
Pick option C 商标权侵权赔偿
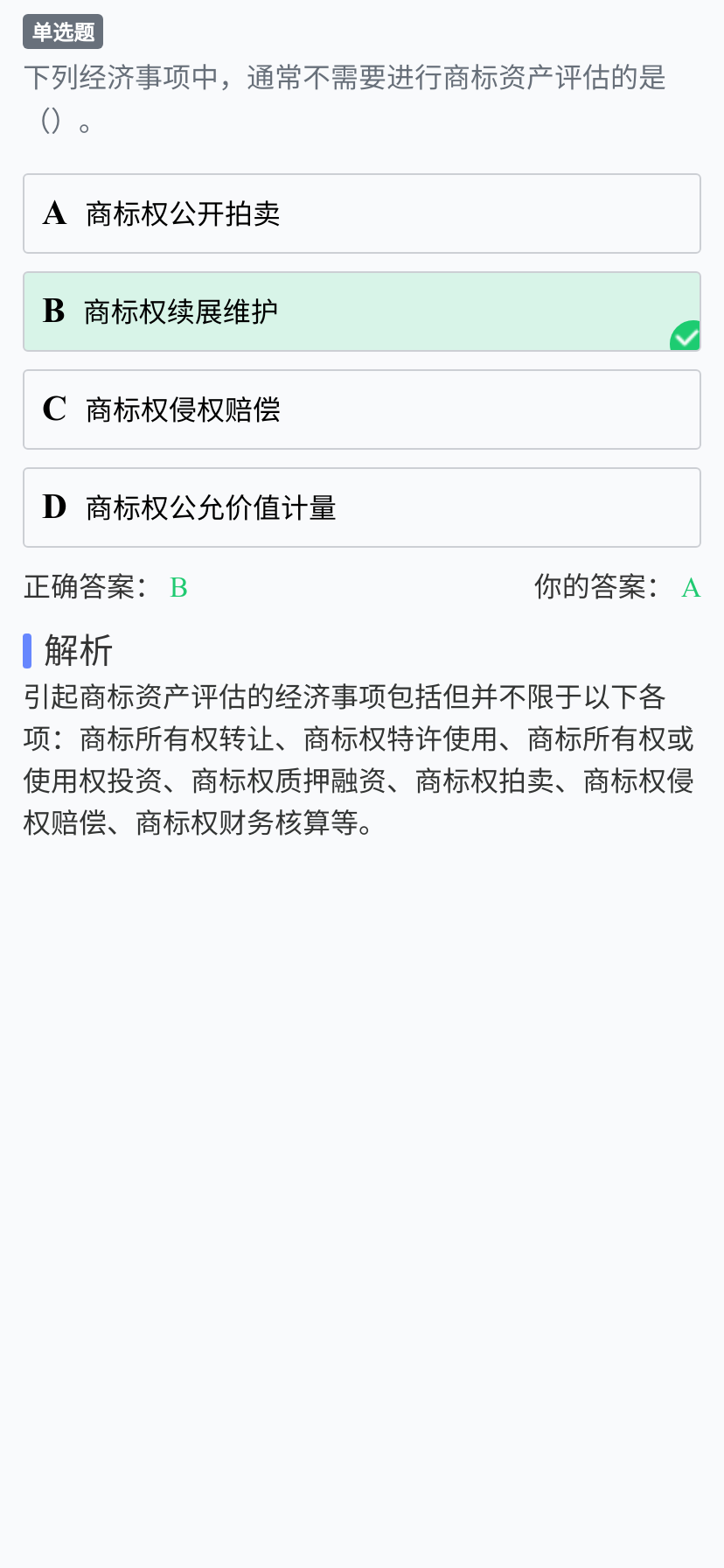click(x=362, y=409)
